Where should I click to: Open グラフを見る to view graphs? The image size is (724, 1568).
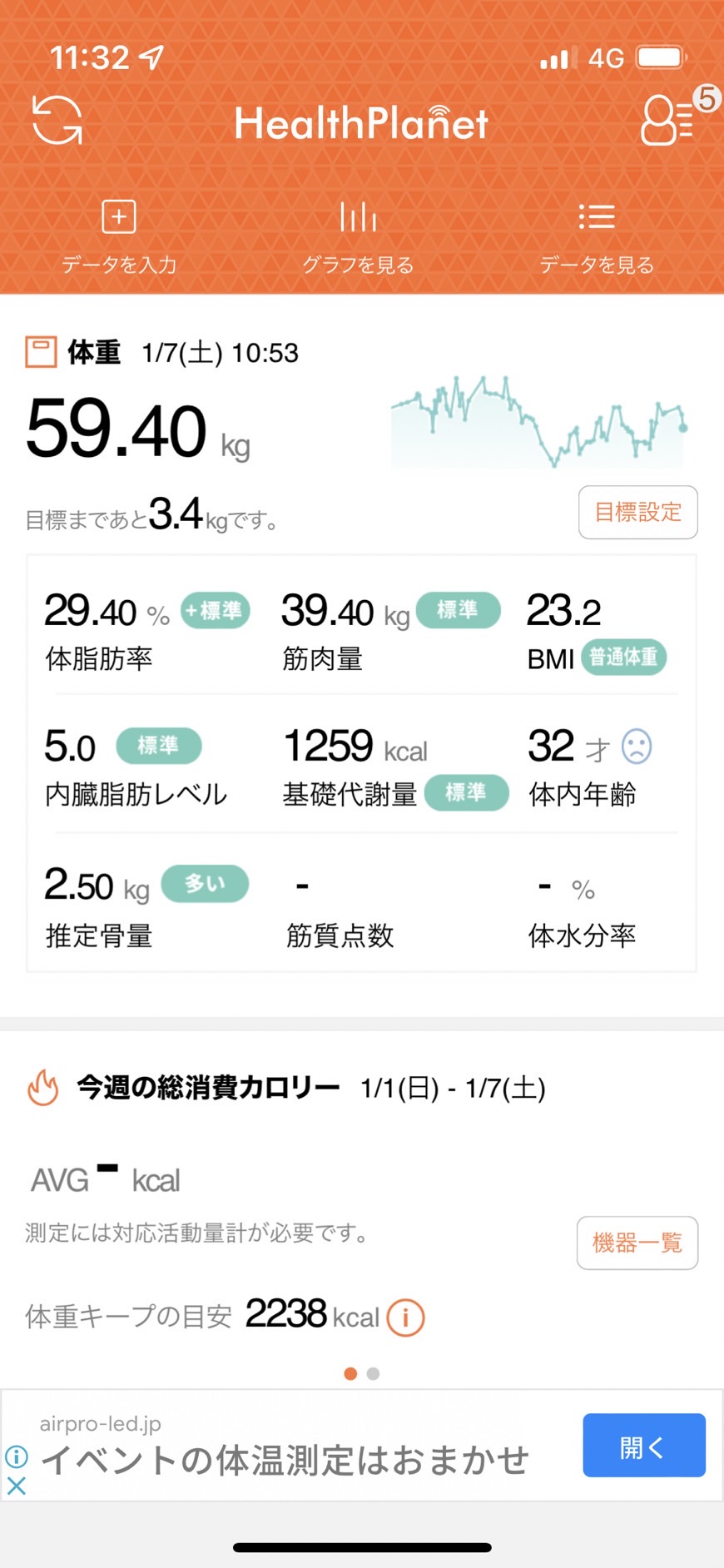pyautogui.click(x=358, y=237)
